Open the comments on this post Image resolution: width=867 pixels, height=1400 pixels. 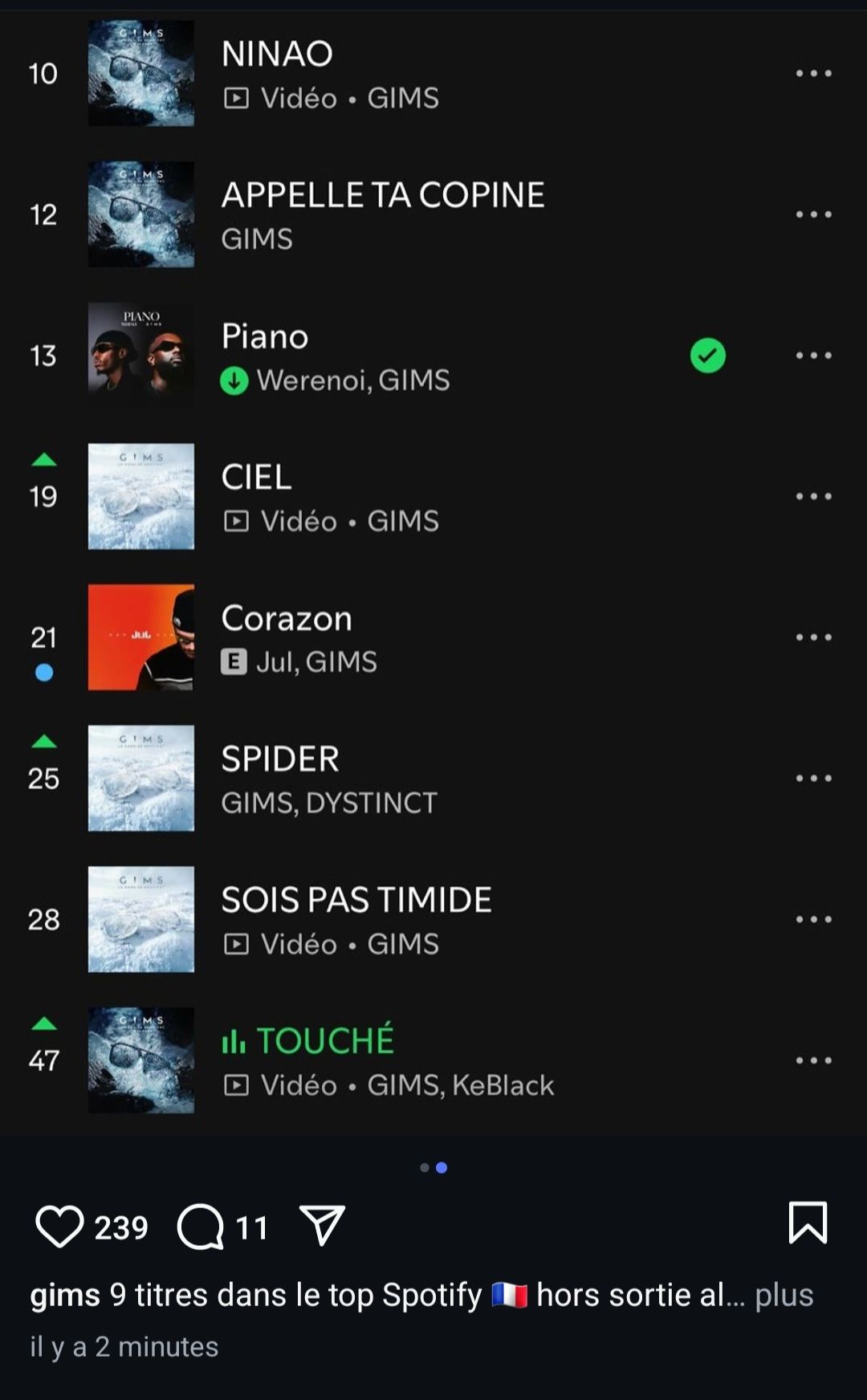pos(201,1226)
